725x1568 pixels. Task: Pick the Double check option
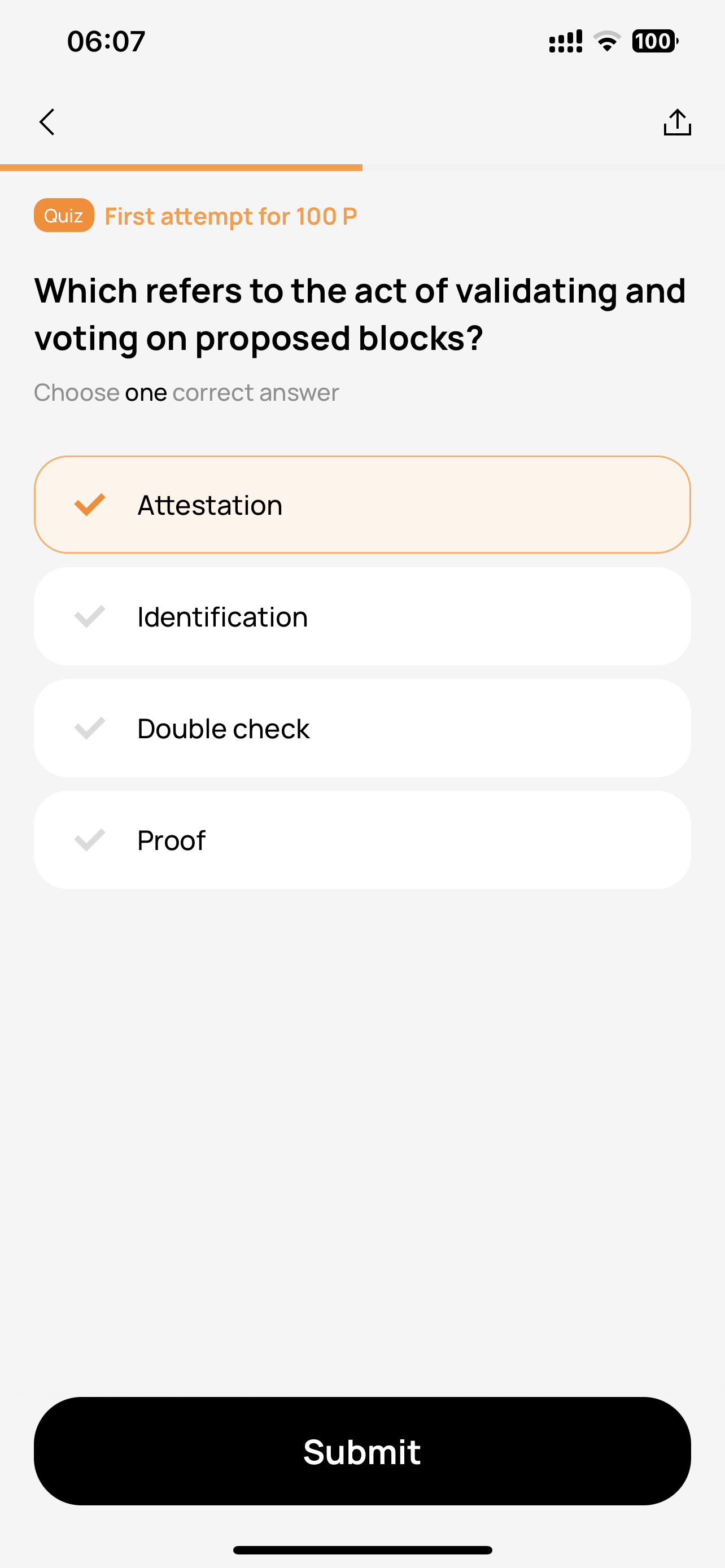click(x=362, y=729)
